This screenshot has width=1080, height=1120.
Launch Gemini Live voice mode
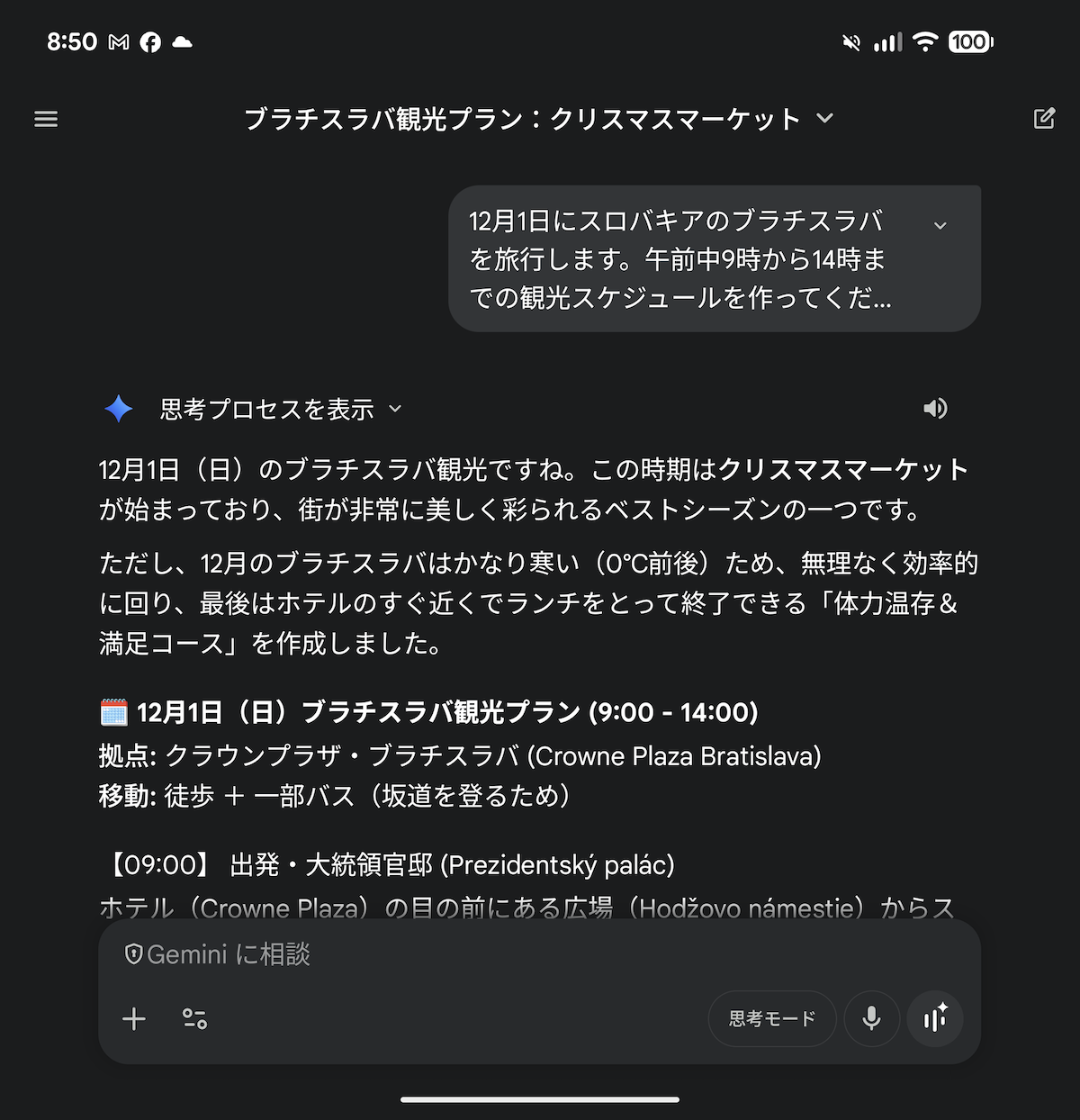(935, 1019)
